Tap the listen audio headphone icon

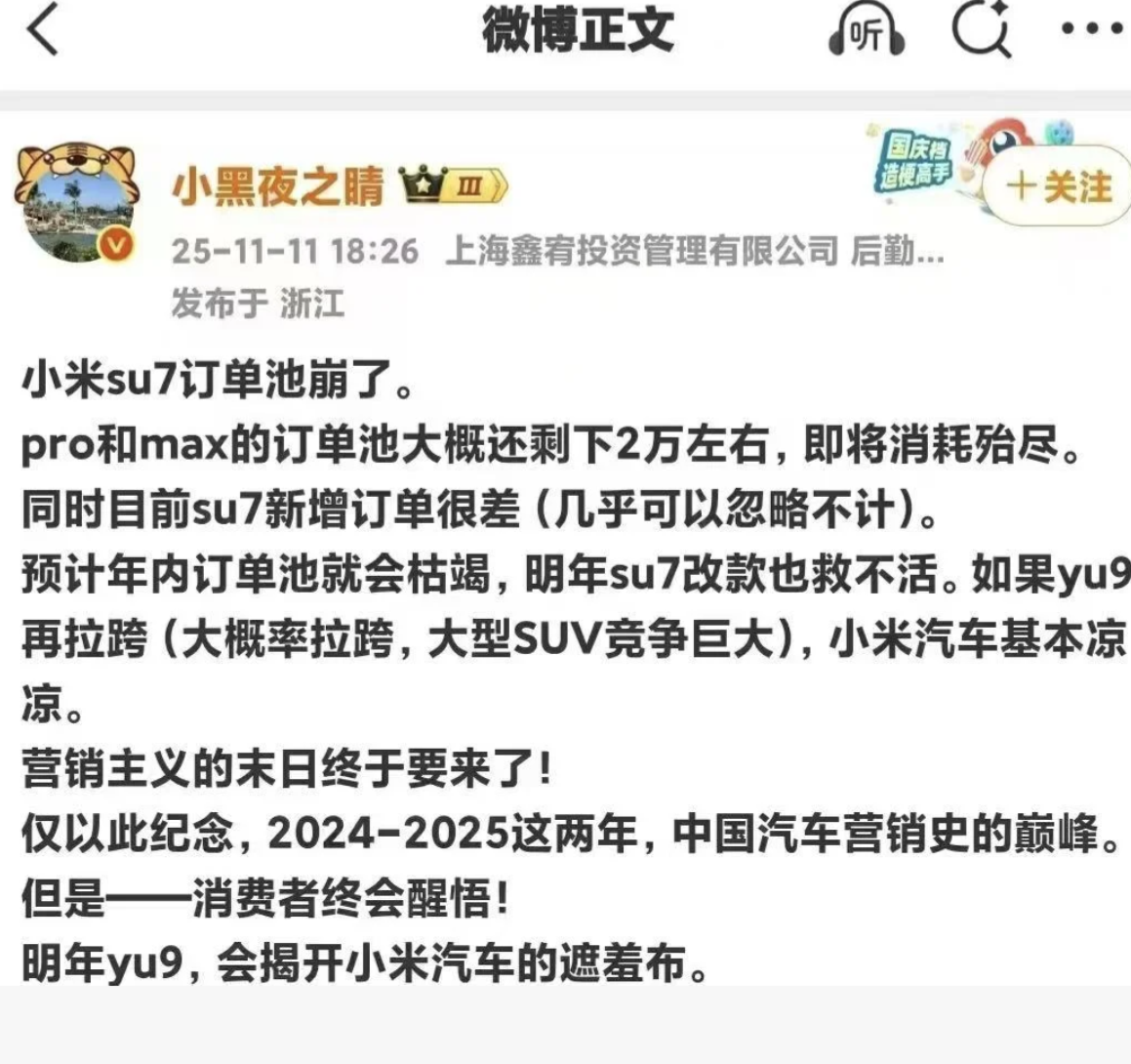click(866, 34)
